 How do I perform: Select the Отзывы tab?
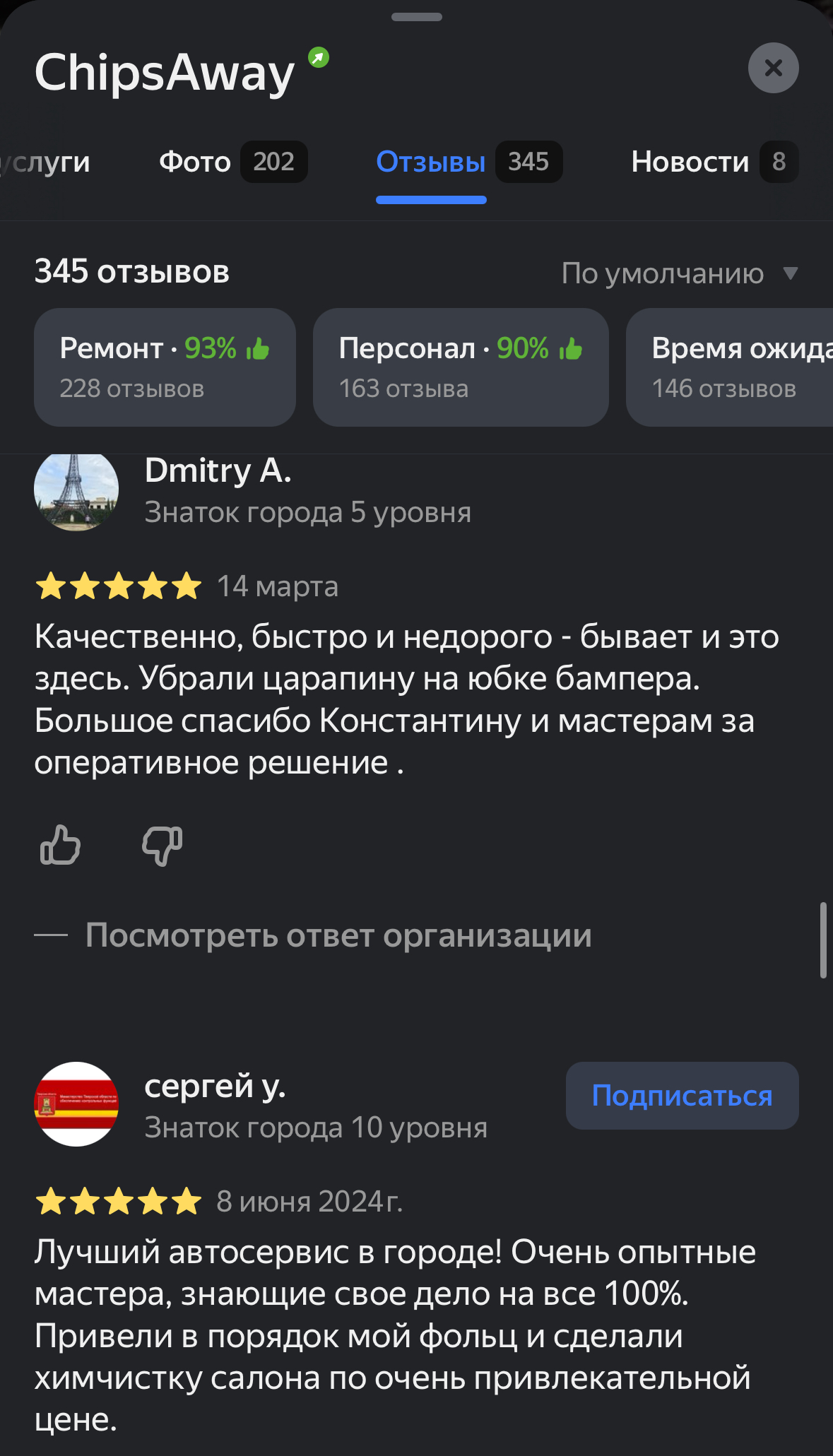[x=468, y=162]
